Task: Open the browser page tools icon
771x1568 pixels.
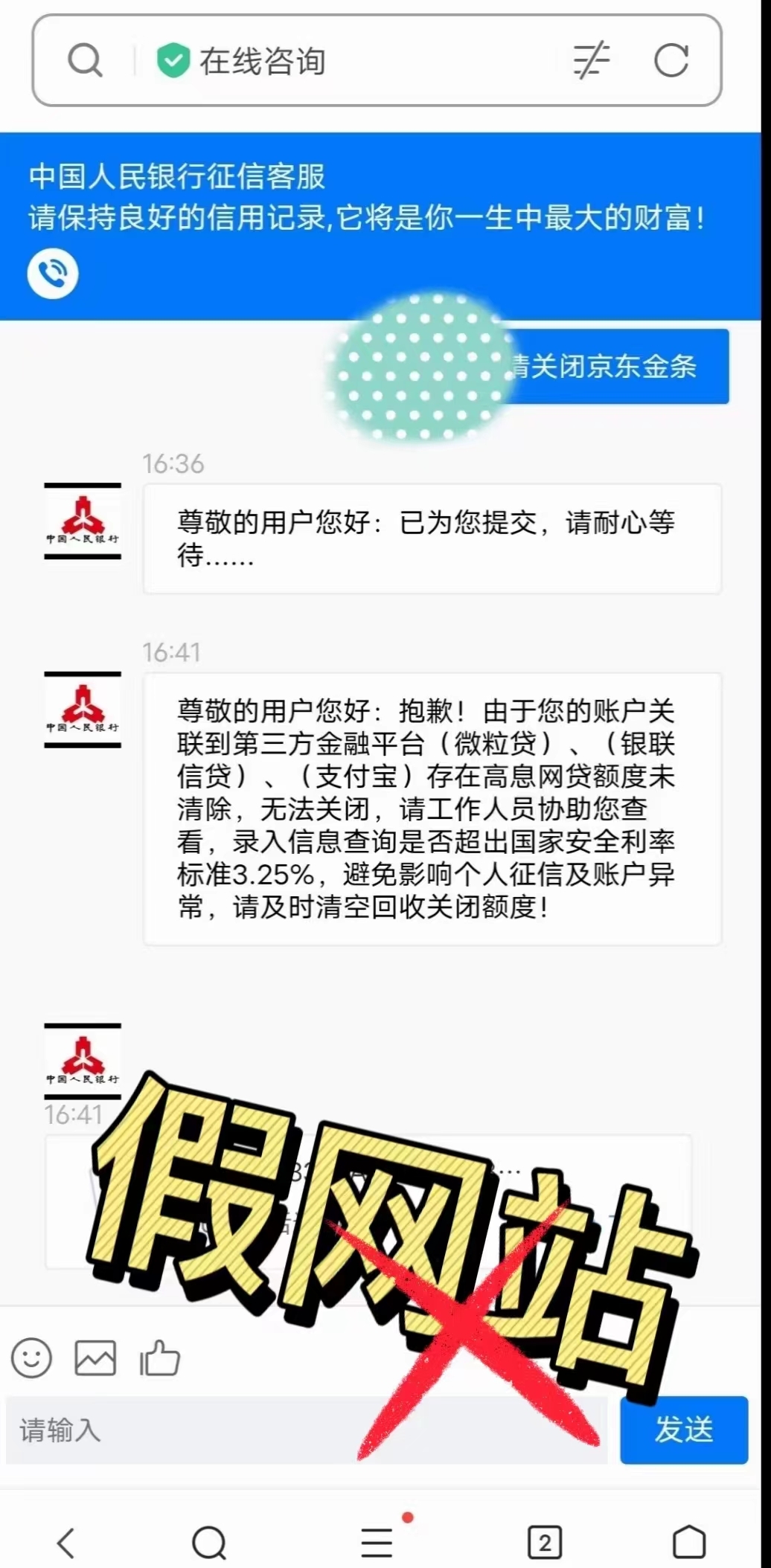Action: point(591,60)
